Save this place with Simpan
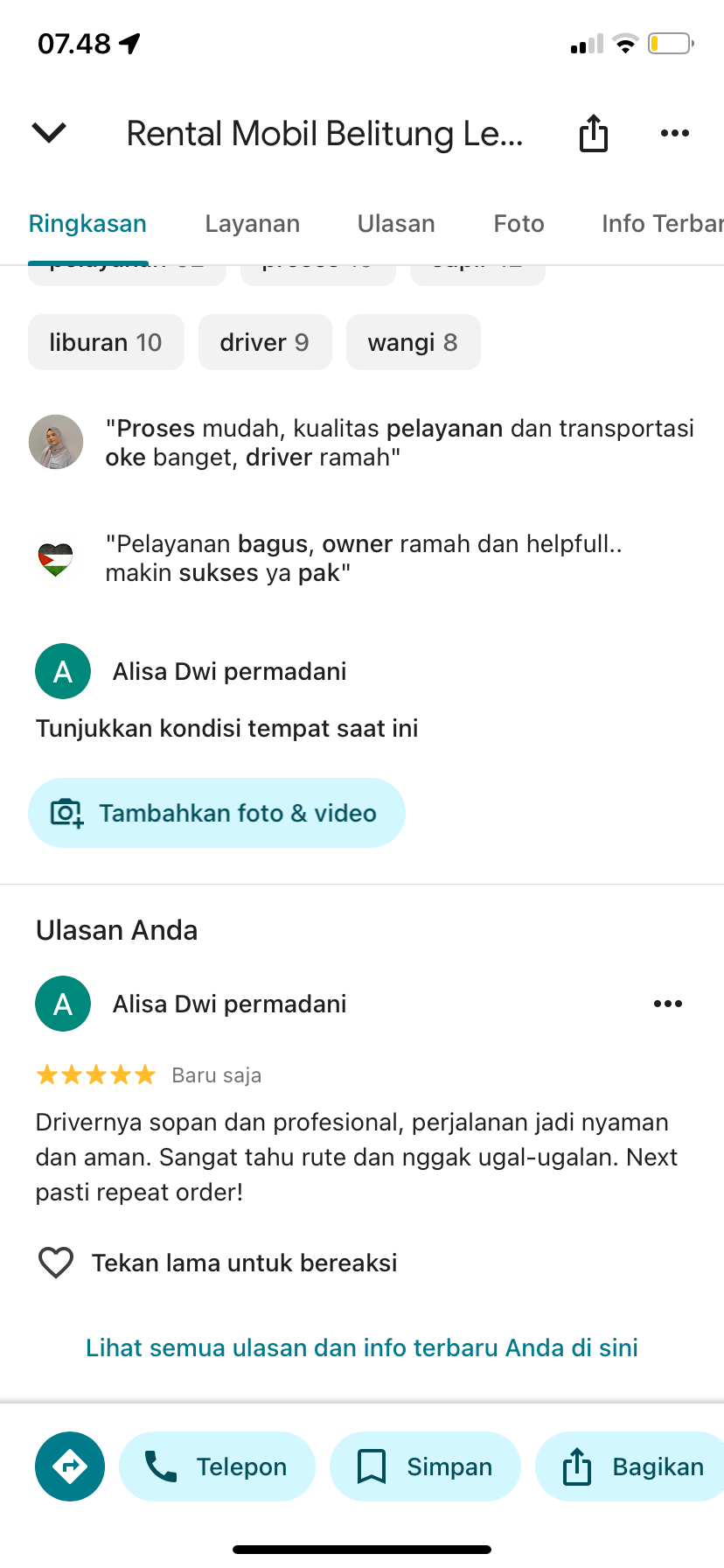This screenshot has width=724, height=1568. tap(425, 1466)
